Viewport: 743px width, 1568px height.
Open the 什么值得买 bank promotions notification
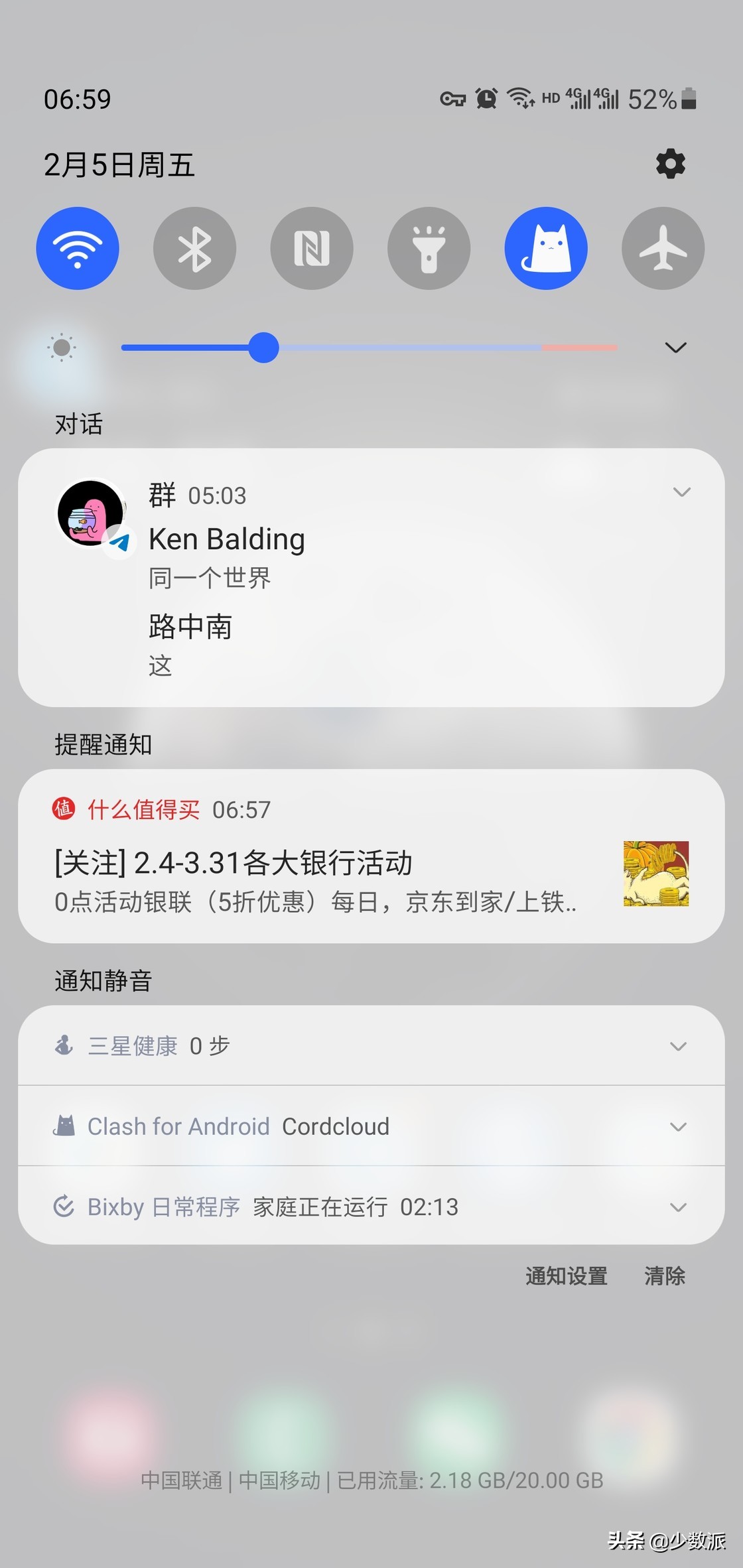coord(299,864)
